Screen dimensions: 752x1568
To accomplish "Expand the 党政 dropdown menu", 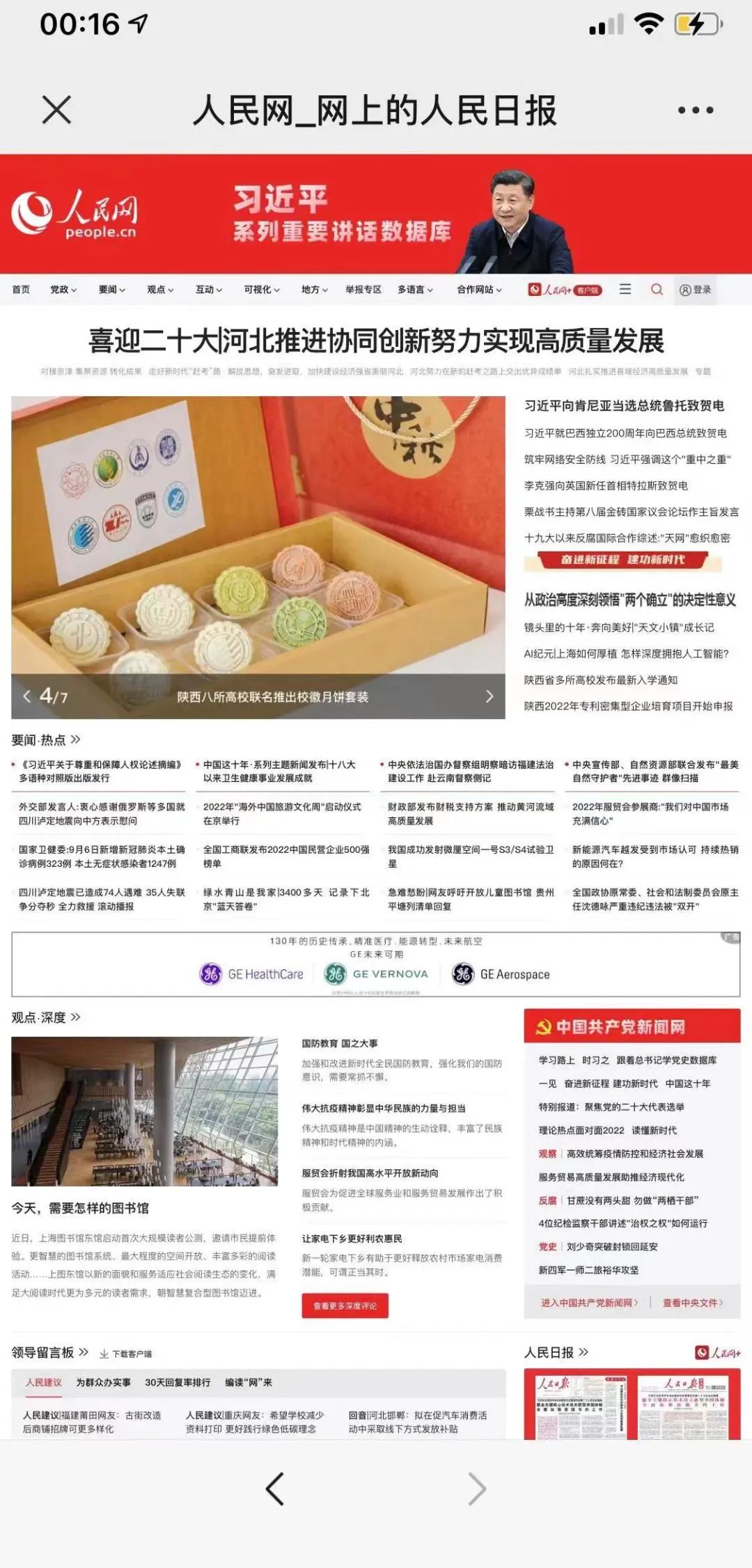I will point(63,290).
